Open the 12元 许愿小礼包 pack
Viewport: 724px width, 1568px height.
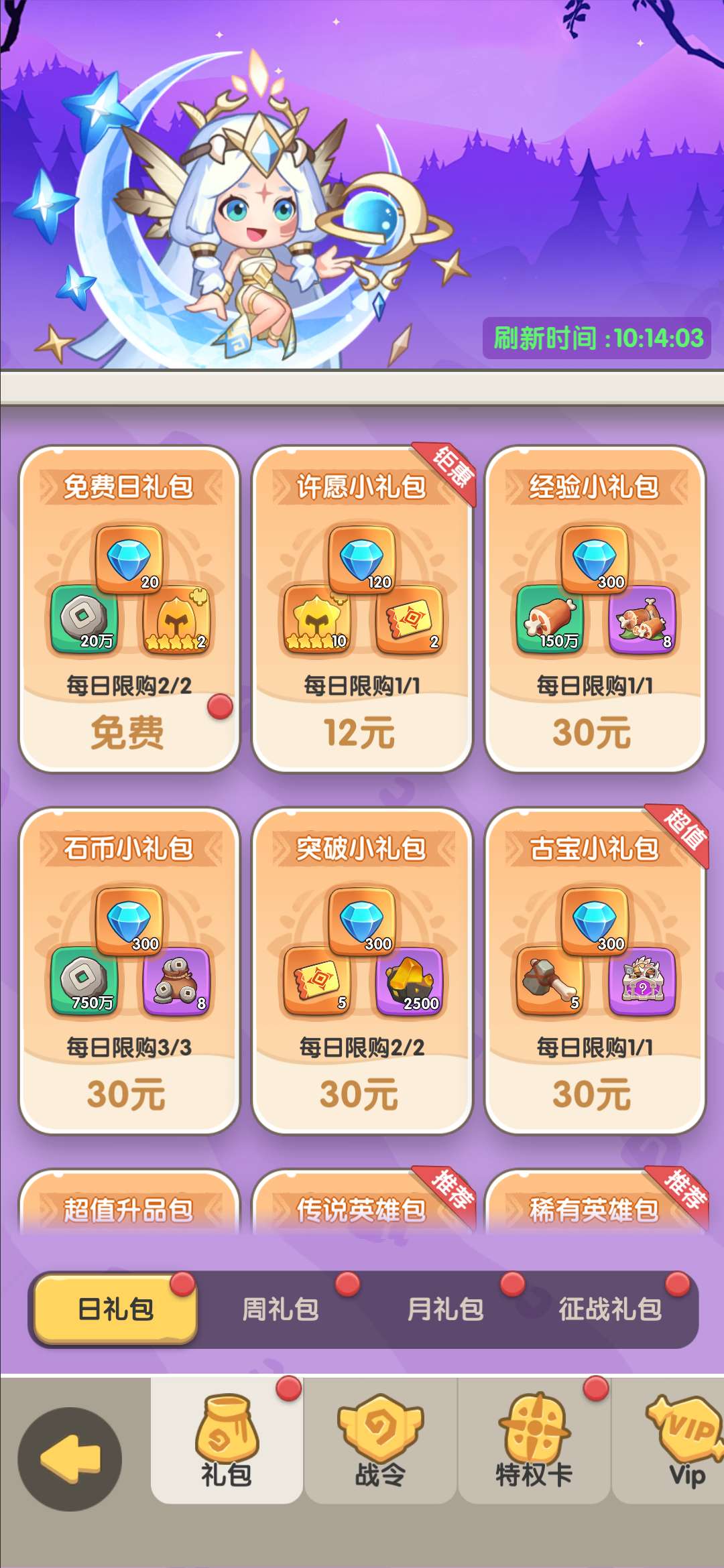click(361, 732)
